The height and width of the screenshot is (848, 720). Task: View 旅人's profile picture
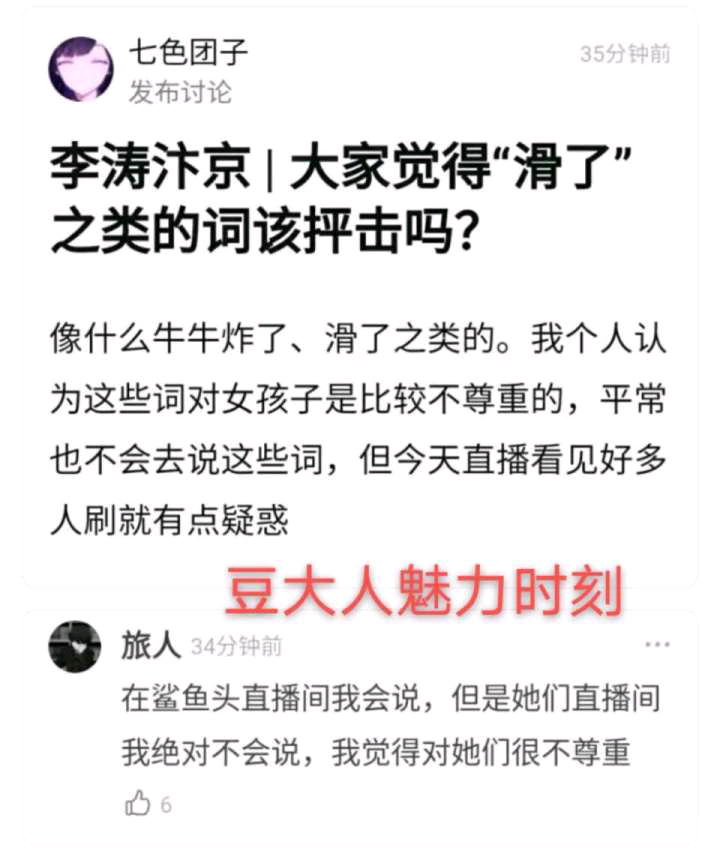75,647
